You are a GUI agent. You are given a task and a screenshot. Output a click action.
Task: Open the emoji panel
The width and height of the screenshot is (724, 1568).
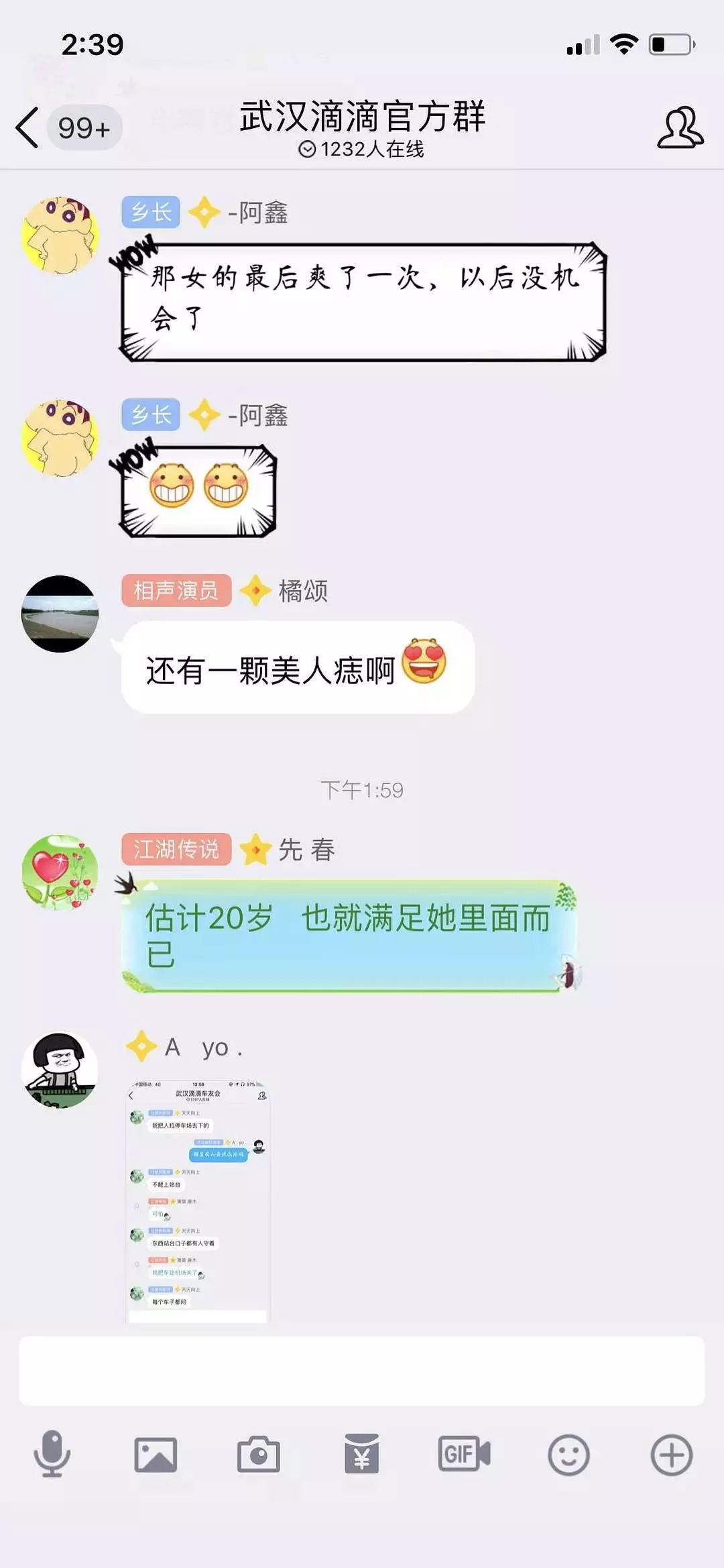(x=568, y=1455)
